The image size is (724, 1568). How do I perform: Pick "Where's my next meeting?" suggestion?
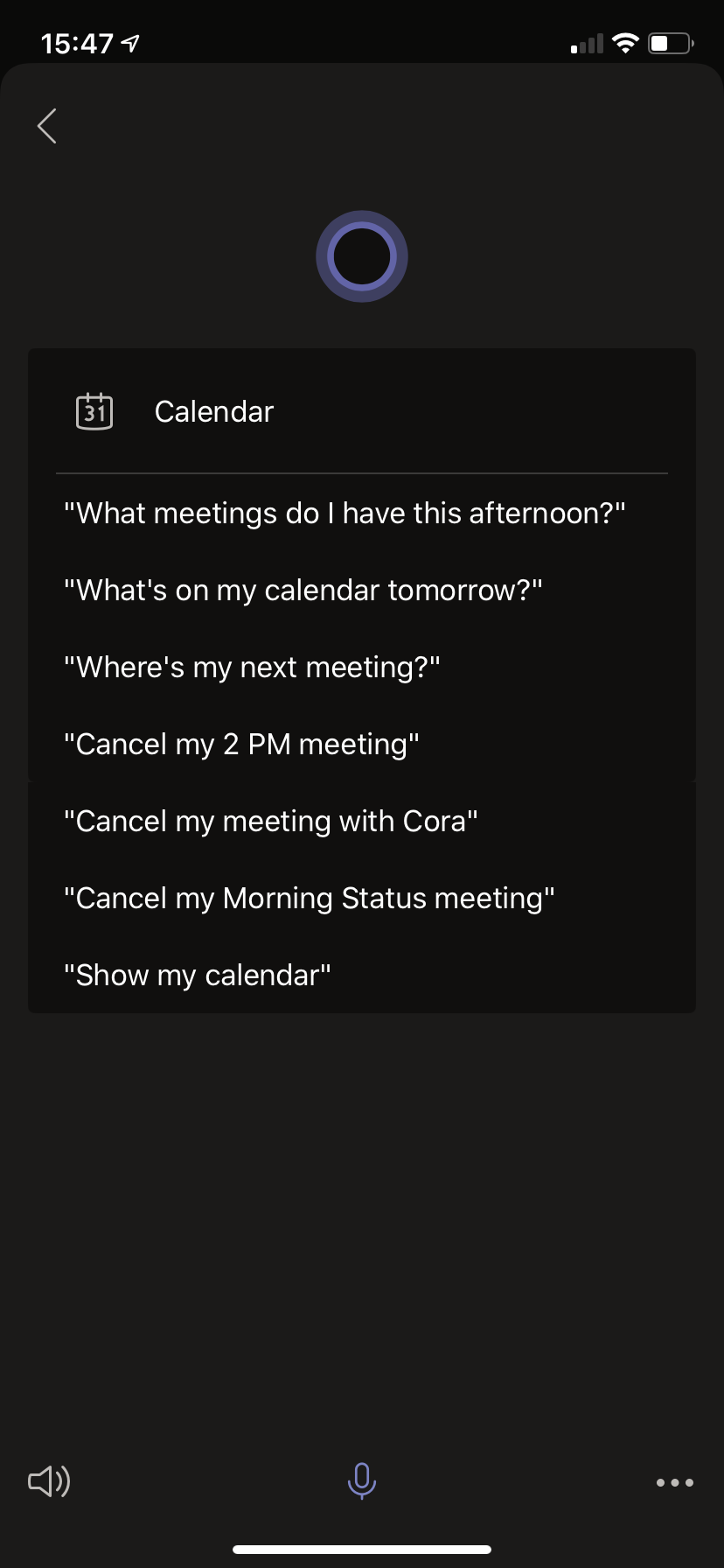(252, 667)
